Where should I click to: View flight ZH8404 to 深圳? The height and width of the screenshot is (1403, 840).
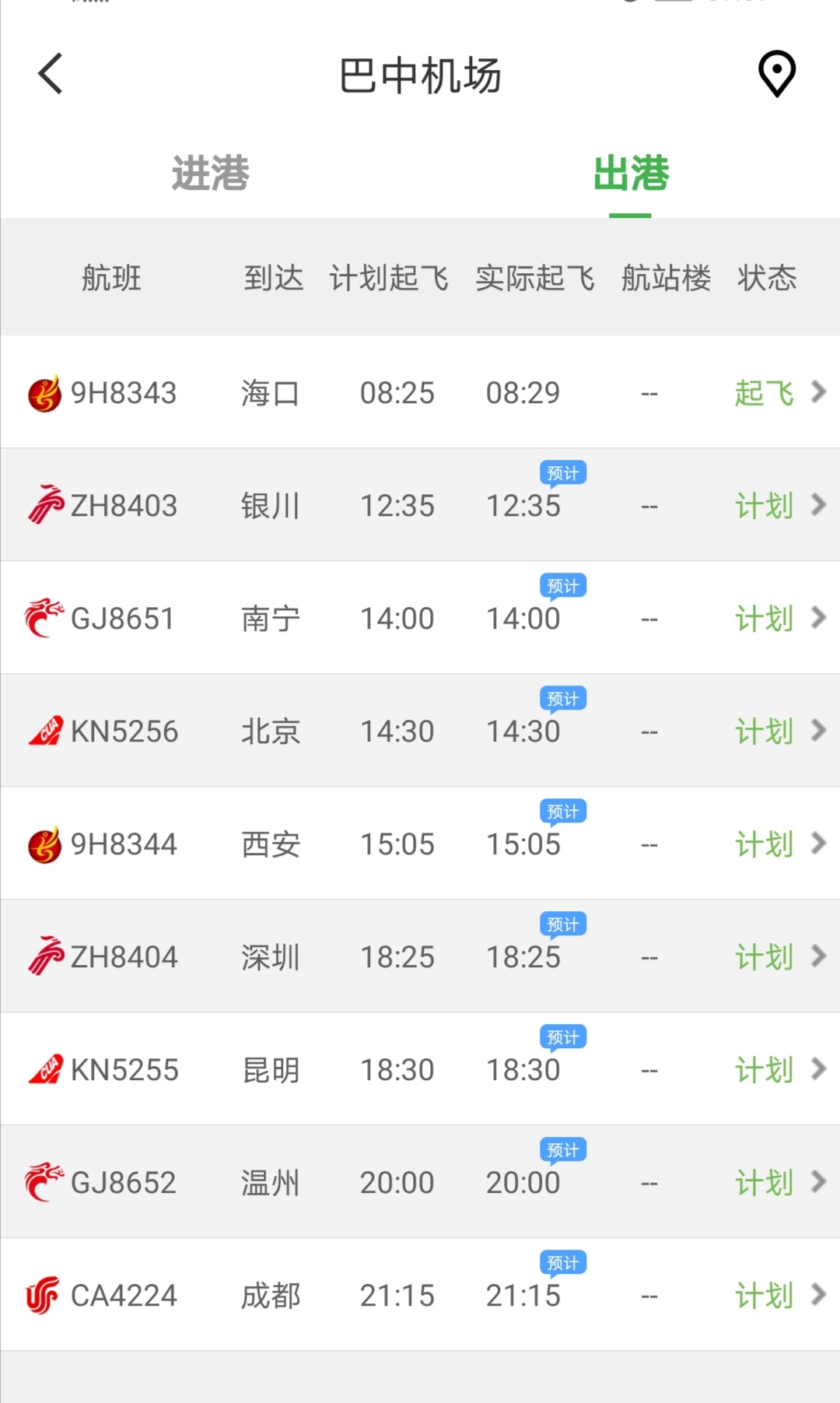point(420,956)
